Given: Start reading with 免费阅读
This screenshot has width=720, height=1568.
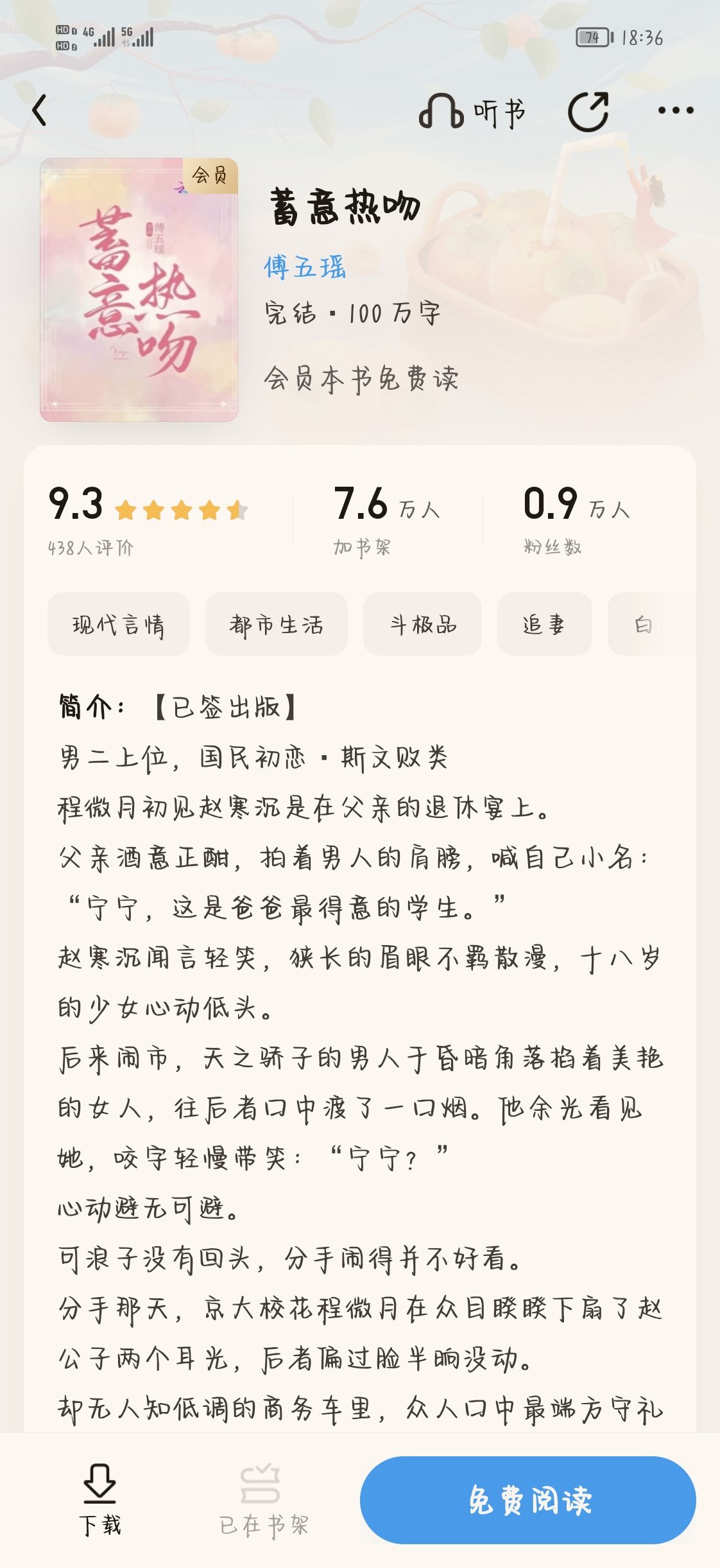Looking at the screenshot, I should 528,1500.
